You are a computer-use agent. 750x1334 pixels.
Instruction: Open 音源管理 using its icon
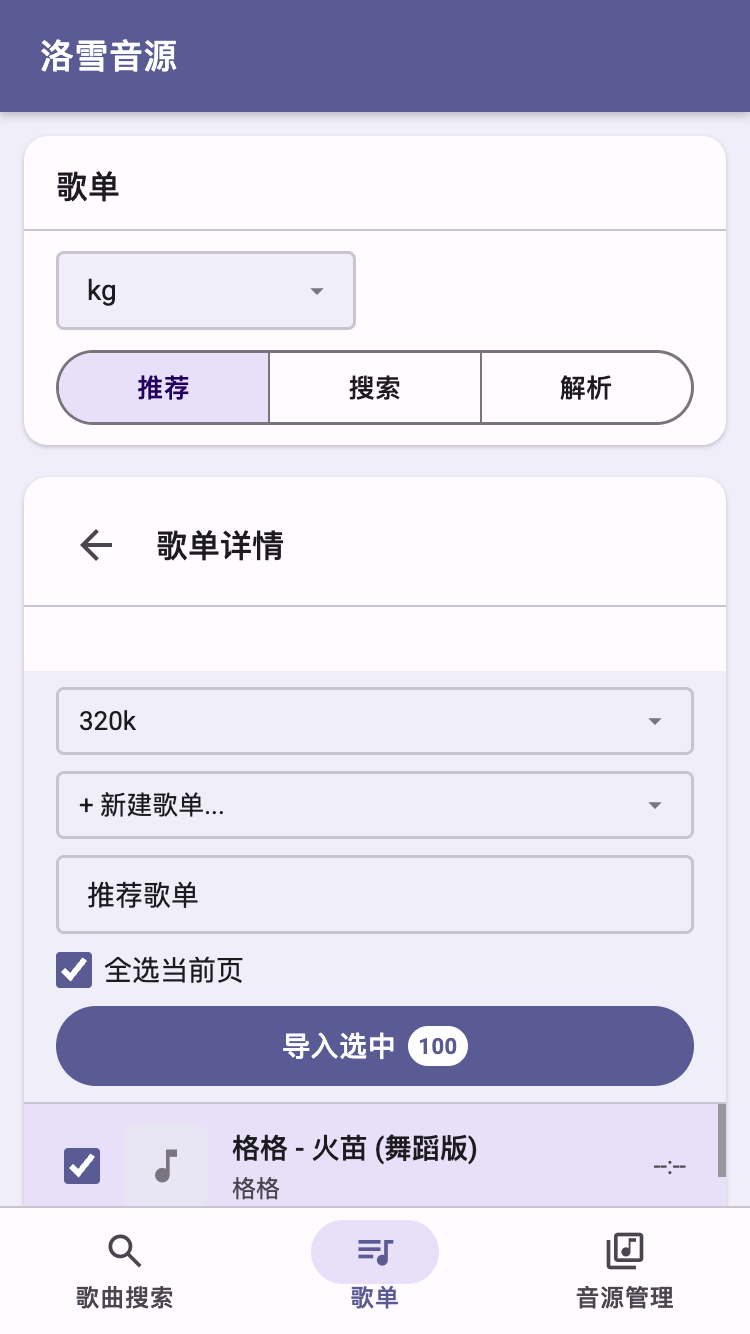pos(624,1251)
